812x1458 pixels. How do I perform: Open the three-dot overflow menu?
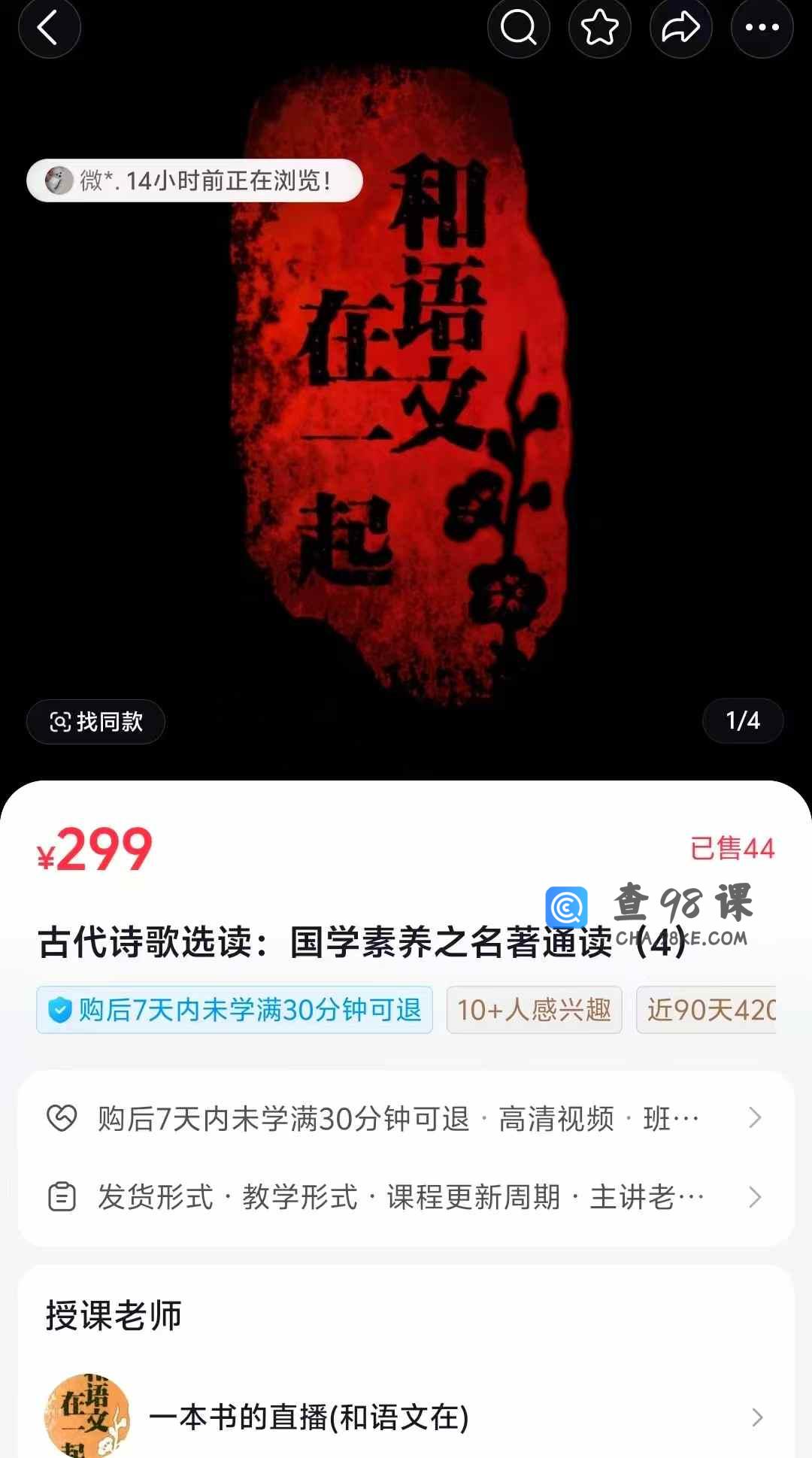762,29
